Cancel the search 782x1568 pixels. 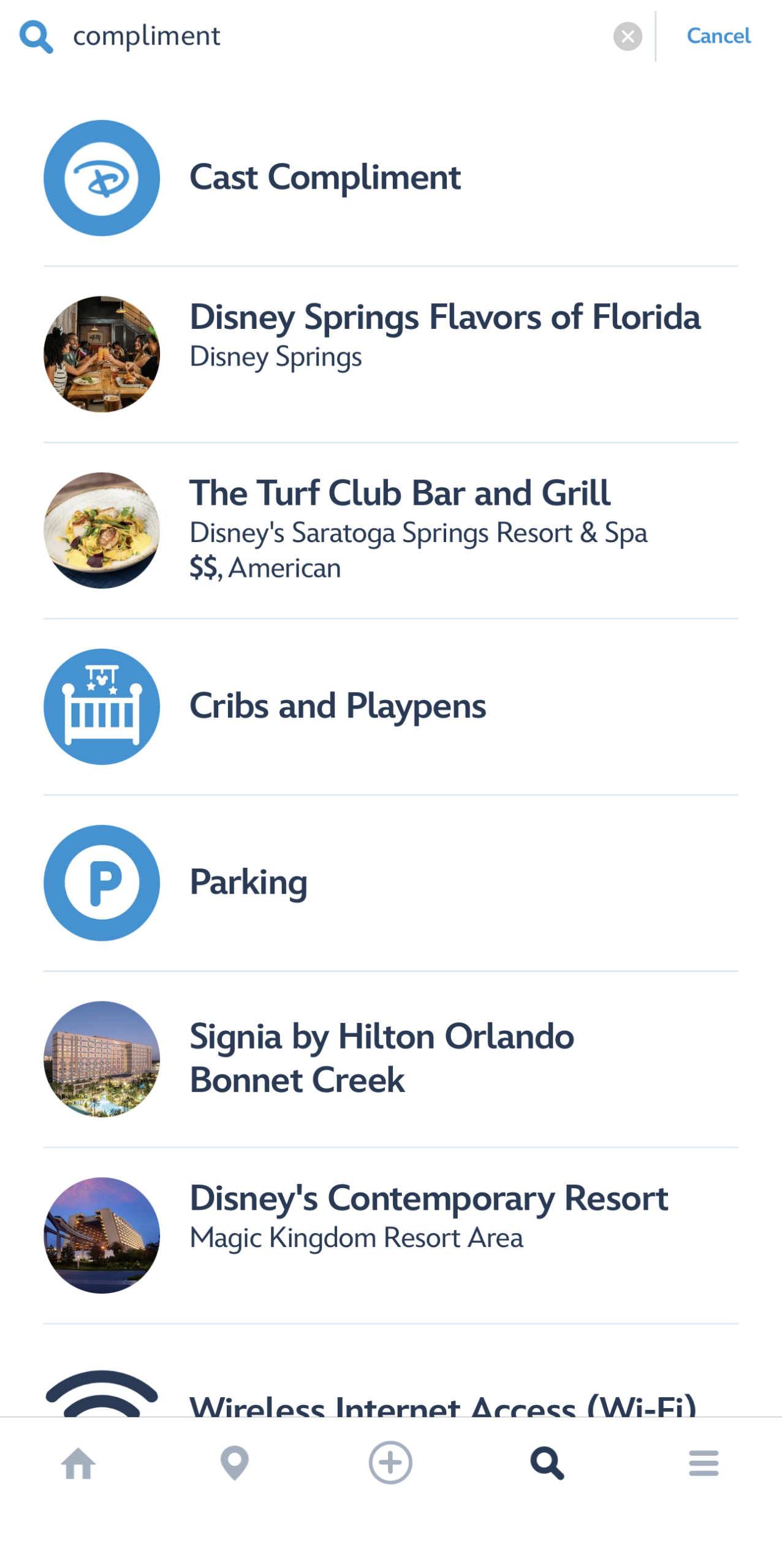(x=718, y=36)
